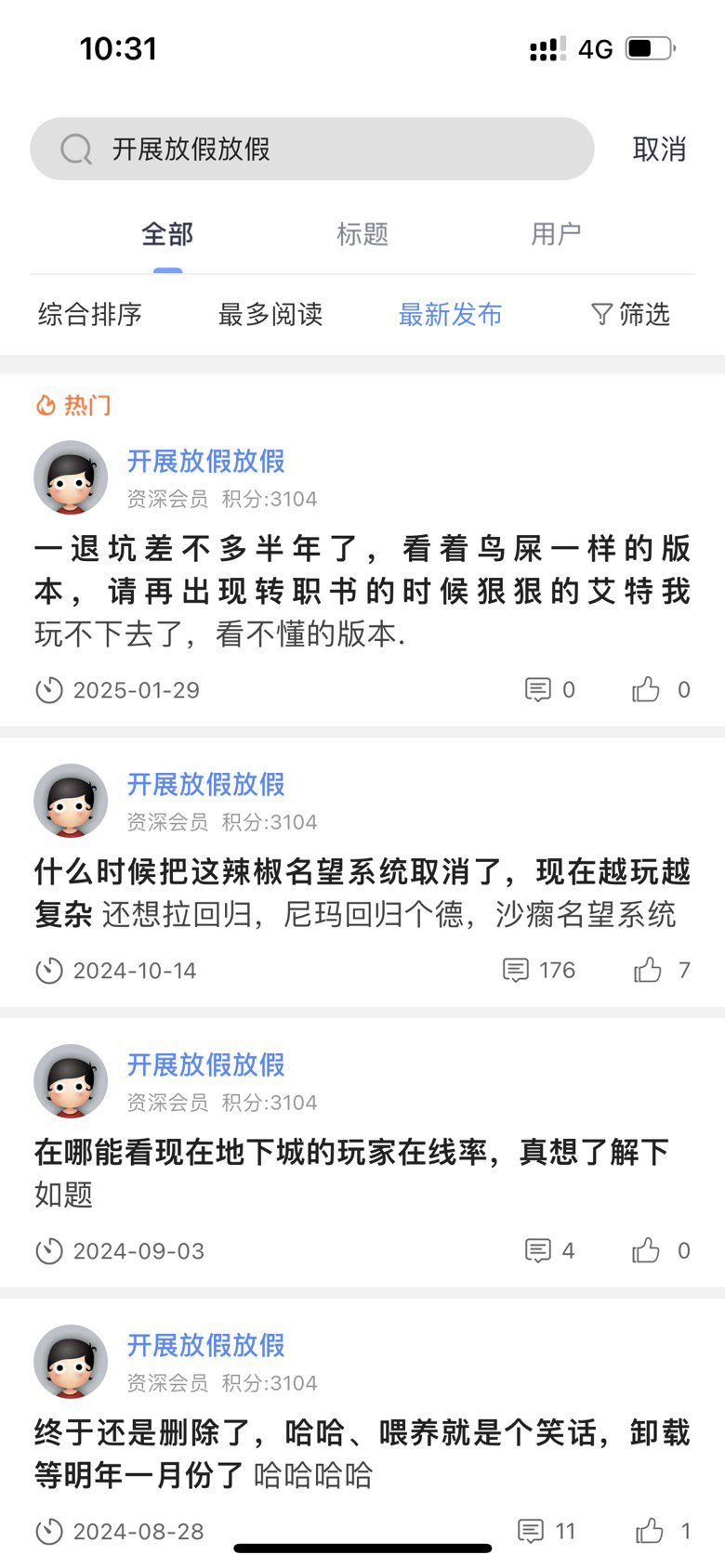Switch to the 标题 tab
This screenshot has height=1568, width=725.
(362, 234)
